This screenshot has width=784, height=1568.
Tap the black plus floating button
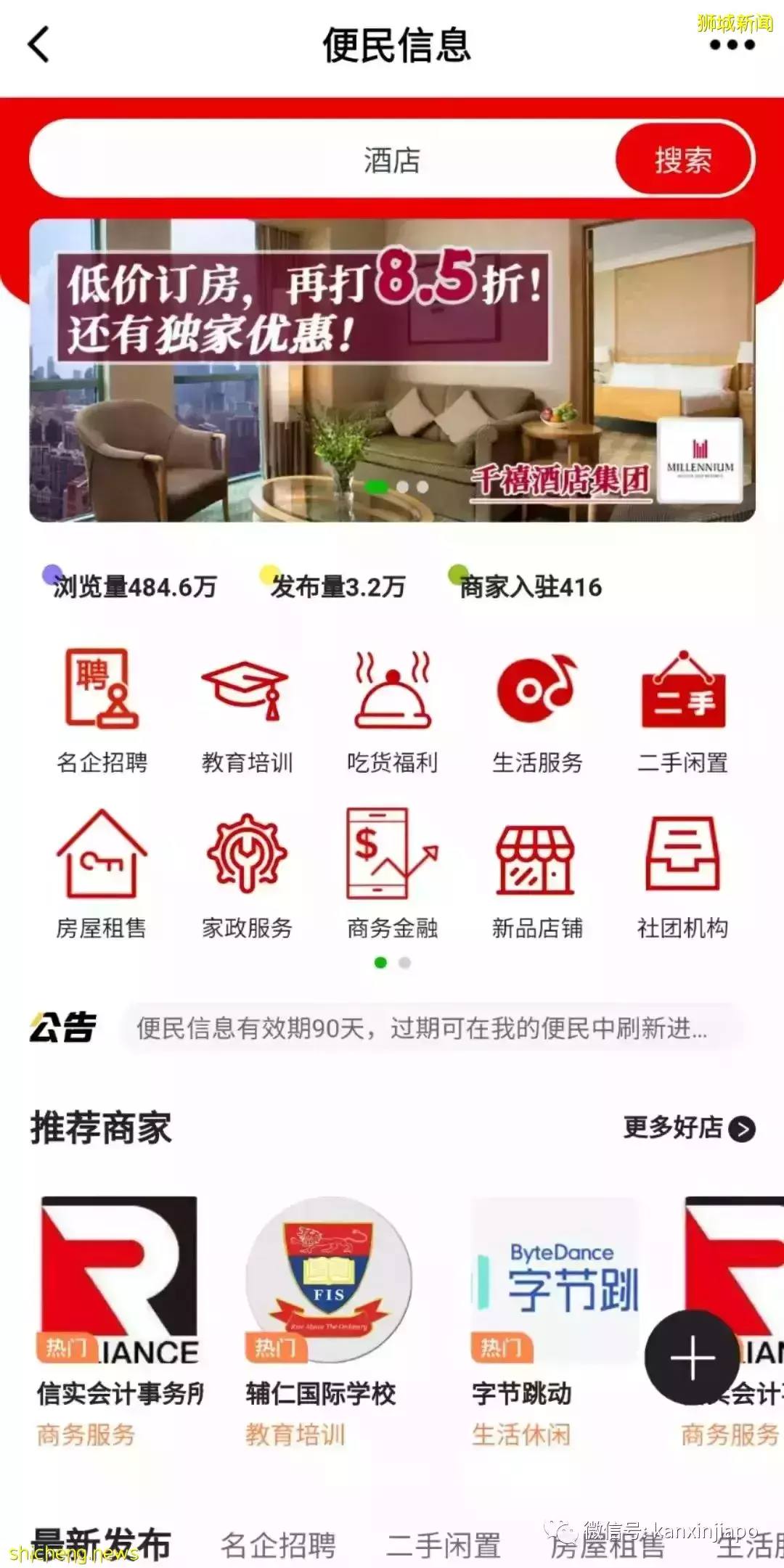click(x=692, y=1358)
